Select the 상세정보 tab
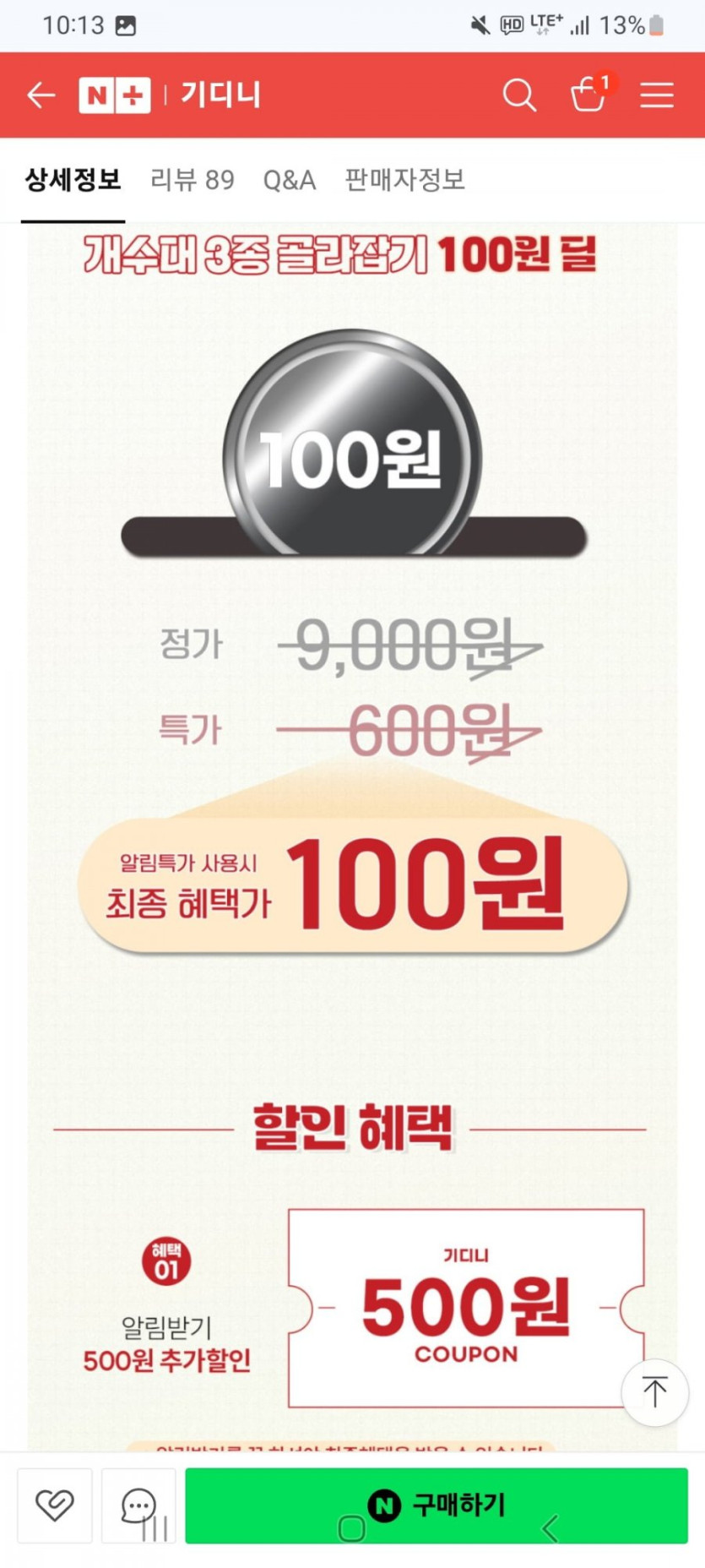This screenshot has width=705, height=1568. tap(73, 179)
